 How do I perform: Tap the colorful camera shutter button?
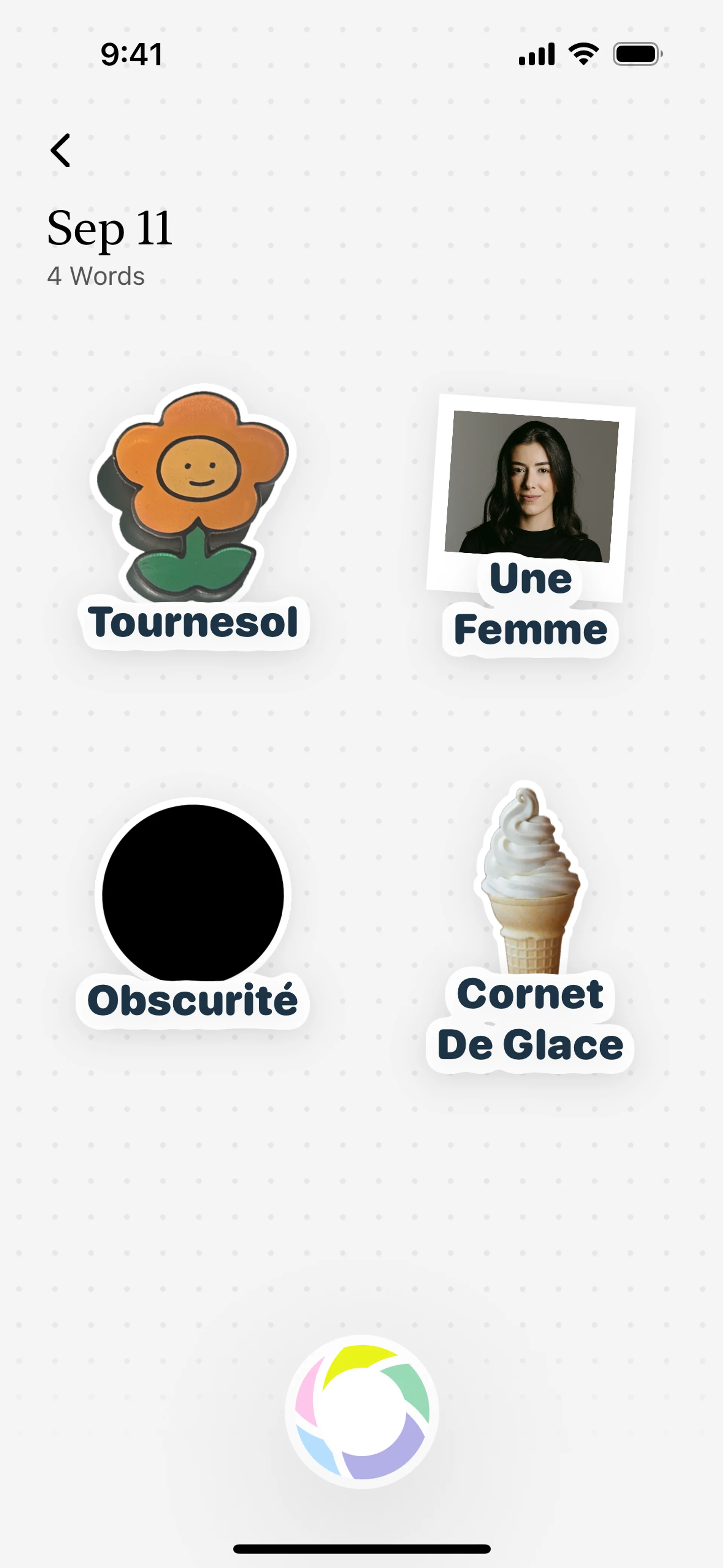362,1412
